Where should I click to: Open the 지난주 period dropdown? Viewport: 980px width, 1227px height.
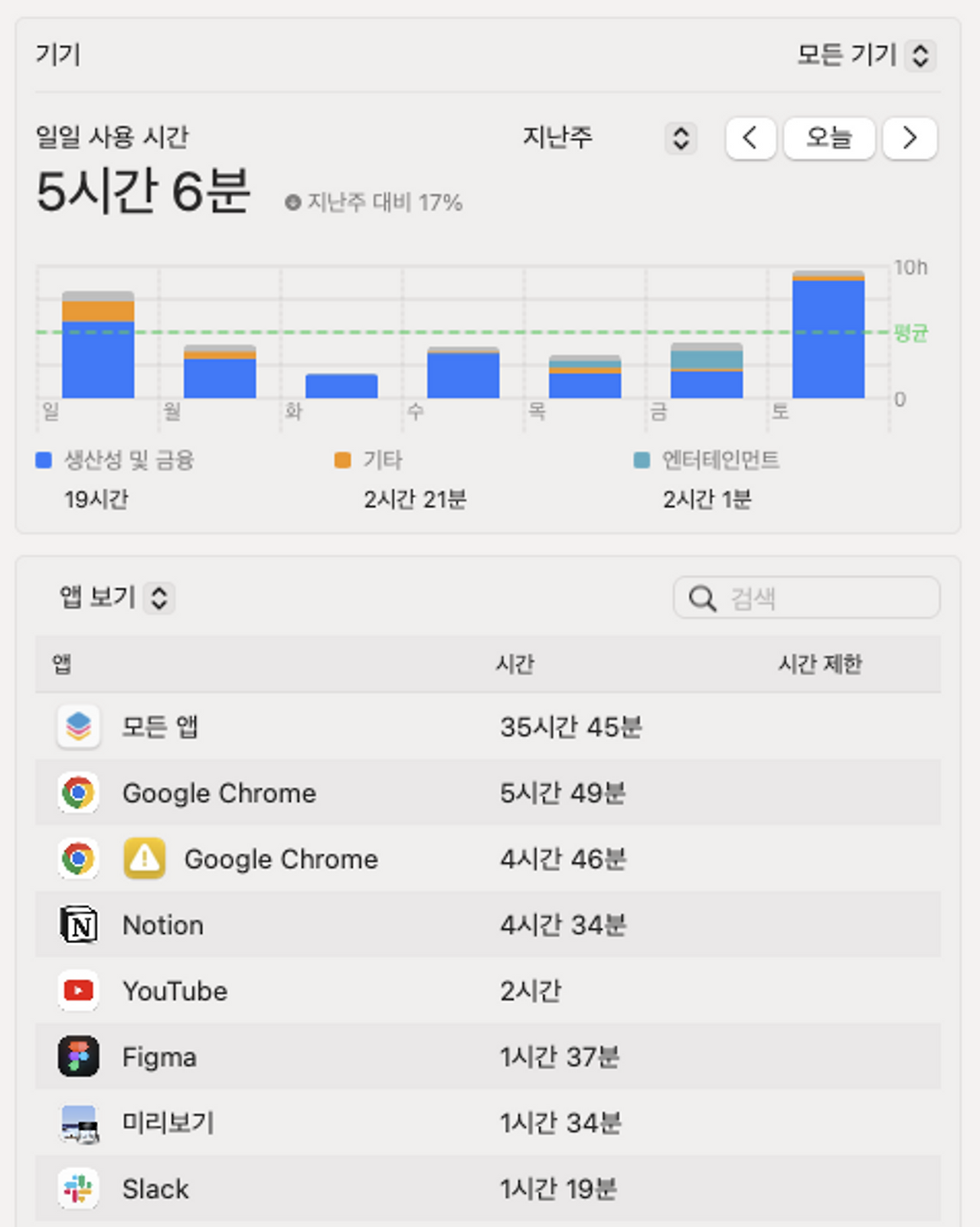(x=609, y=139)
